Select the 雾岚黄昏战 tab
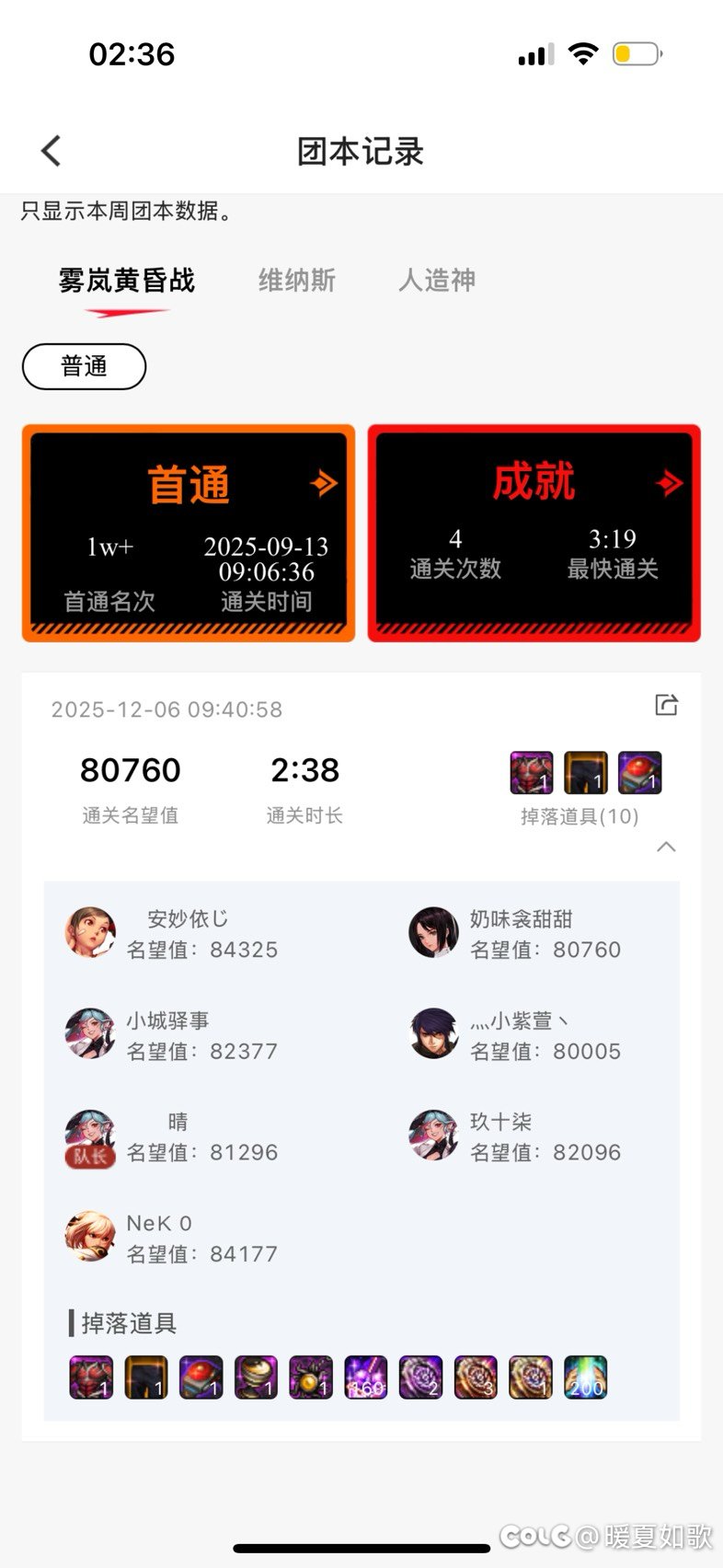Screen dimensions: 723x1568 (x=127, y=280)
